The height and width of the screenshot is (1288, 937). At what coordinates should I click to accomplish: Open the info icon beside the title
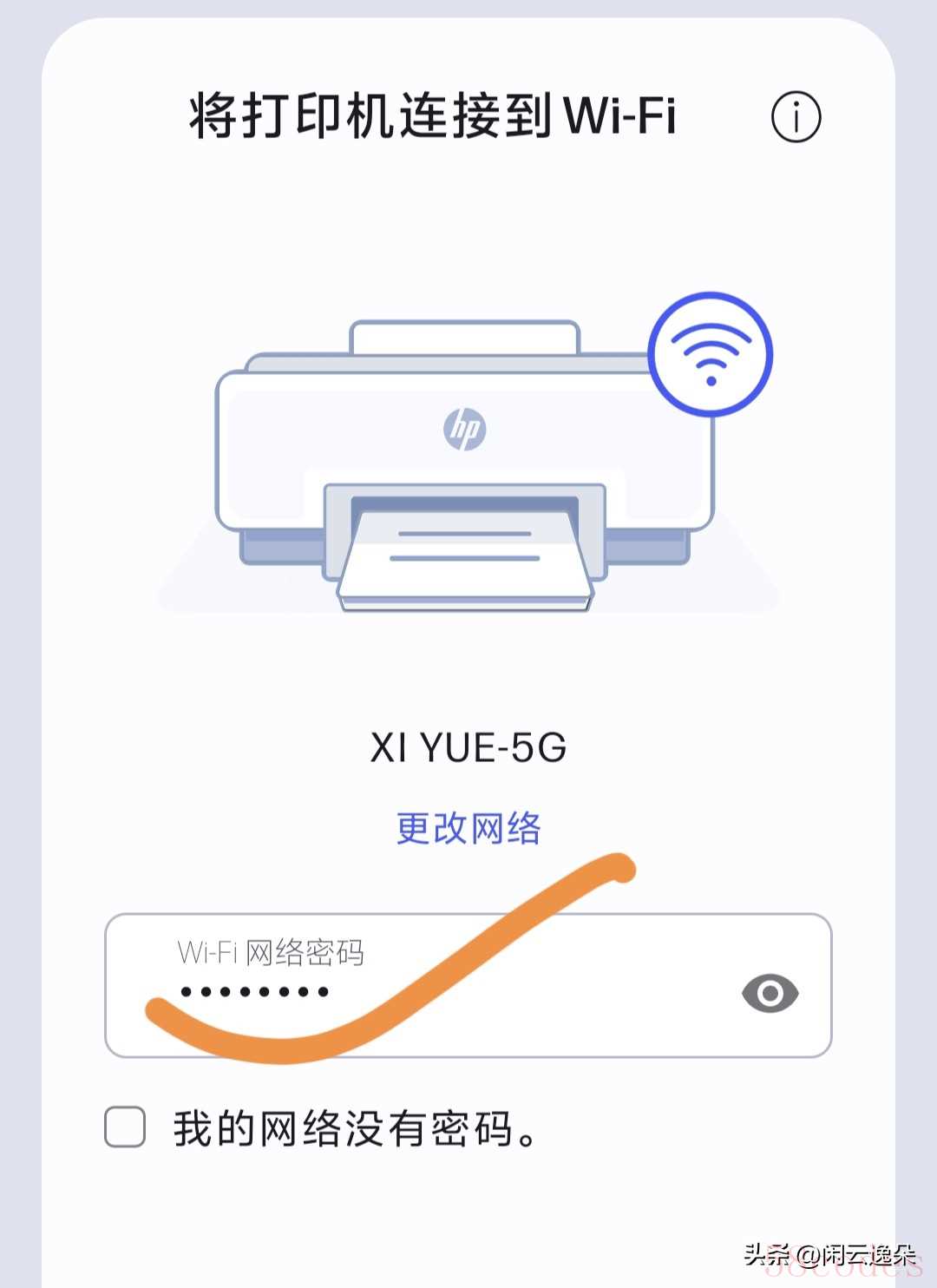[x=796, y=117]
